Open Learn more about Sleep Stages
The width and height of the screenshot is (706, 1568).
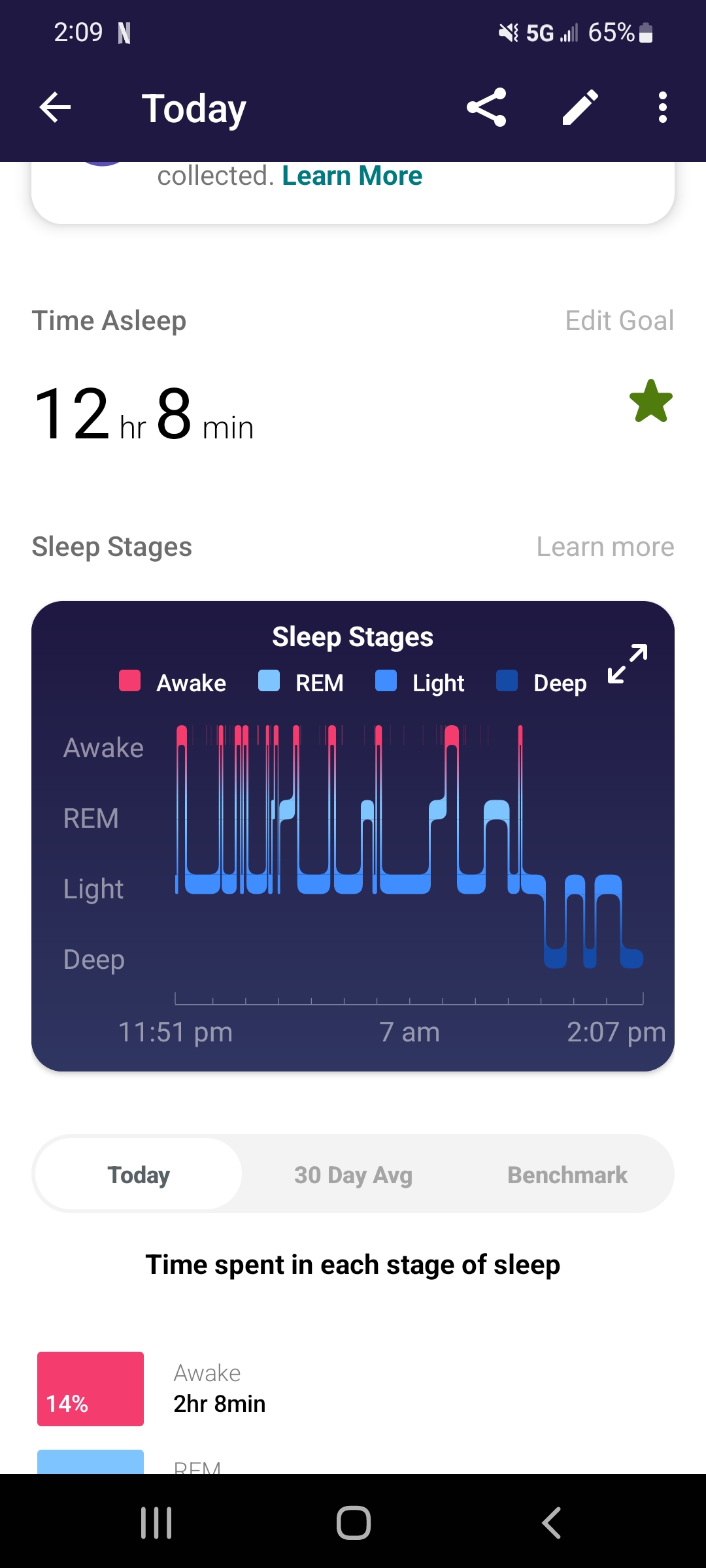pyautogui.click(x=605, y=547)
